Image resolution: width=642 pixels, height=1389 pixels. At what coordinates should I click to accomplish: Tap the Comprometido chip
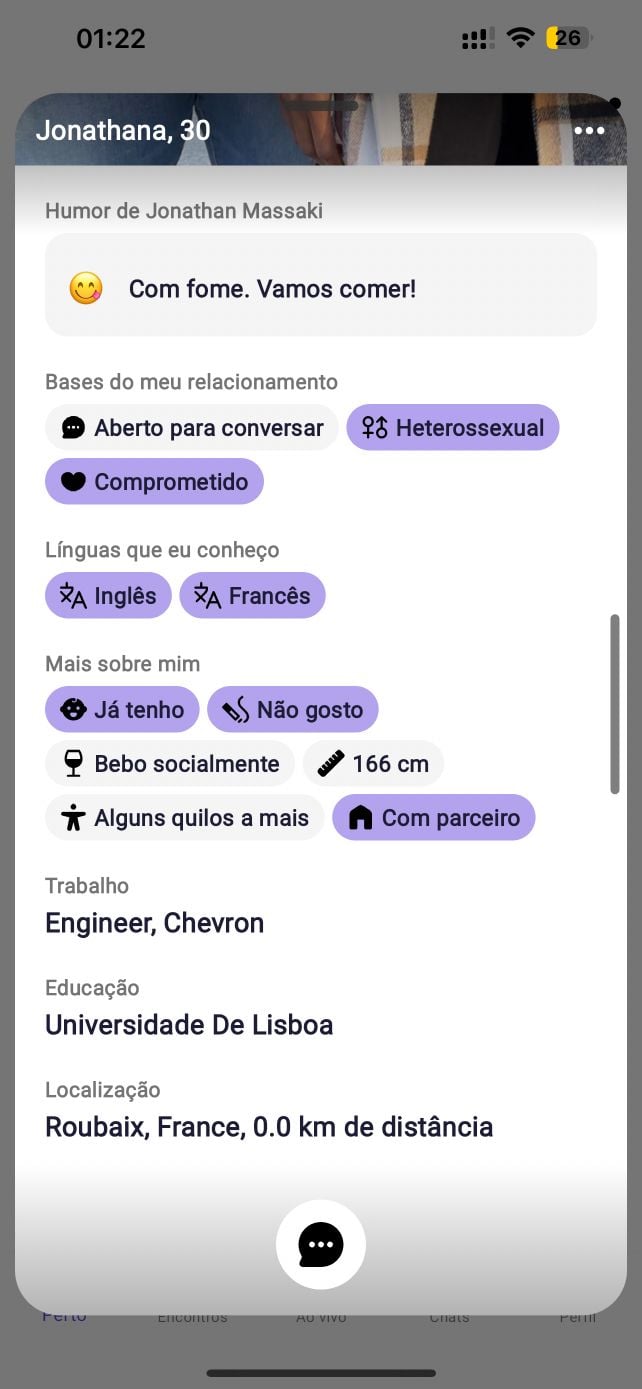154,482
